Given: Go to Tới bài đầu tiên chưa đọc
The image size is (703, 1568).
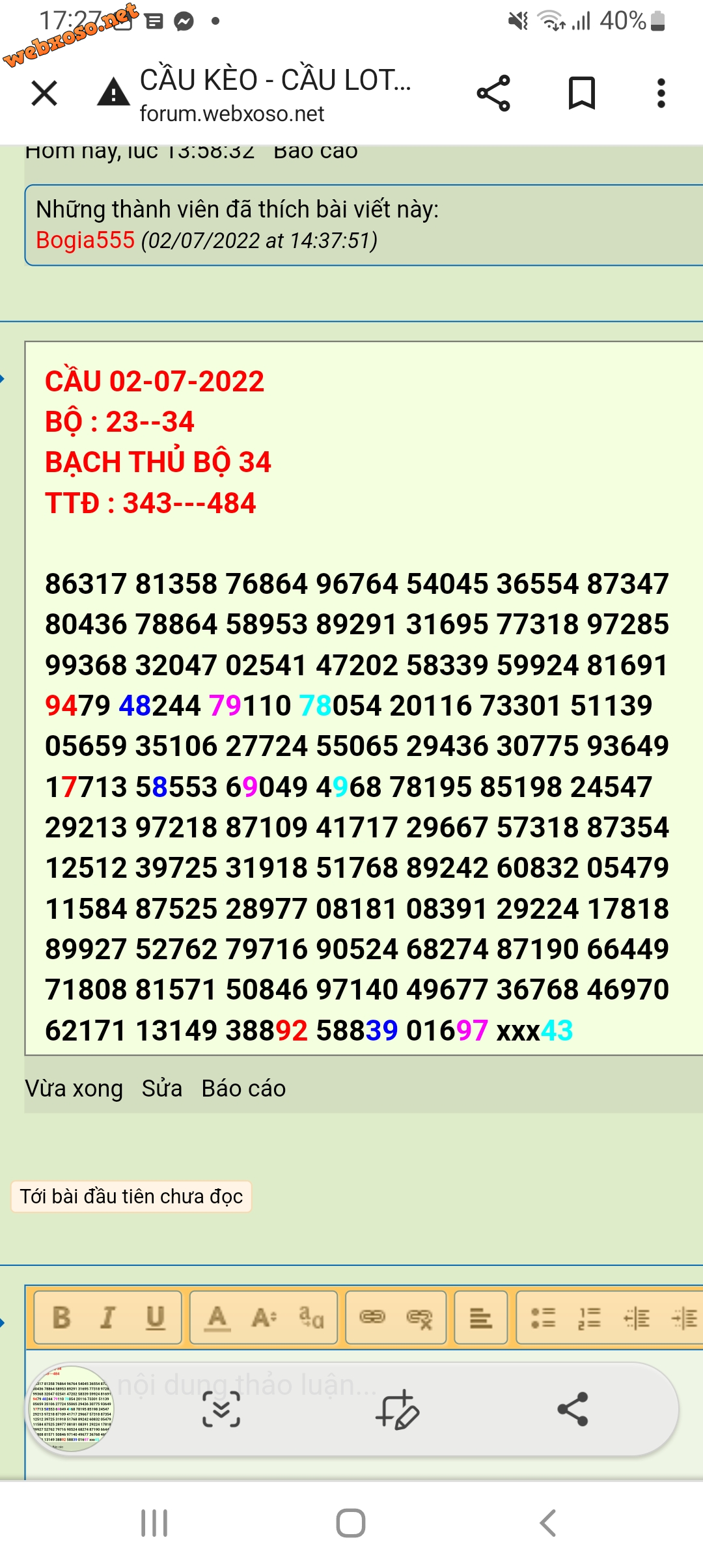Looking at the screenshot, I should (131, 1196).
